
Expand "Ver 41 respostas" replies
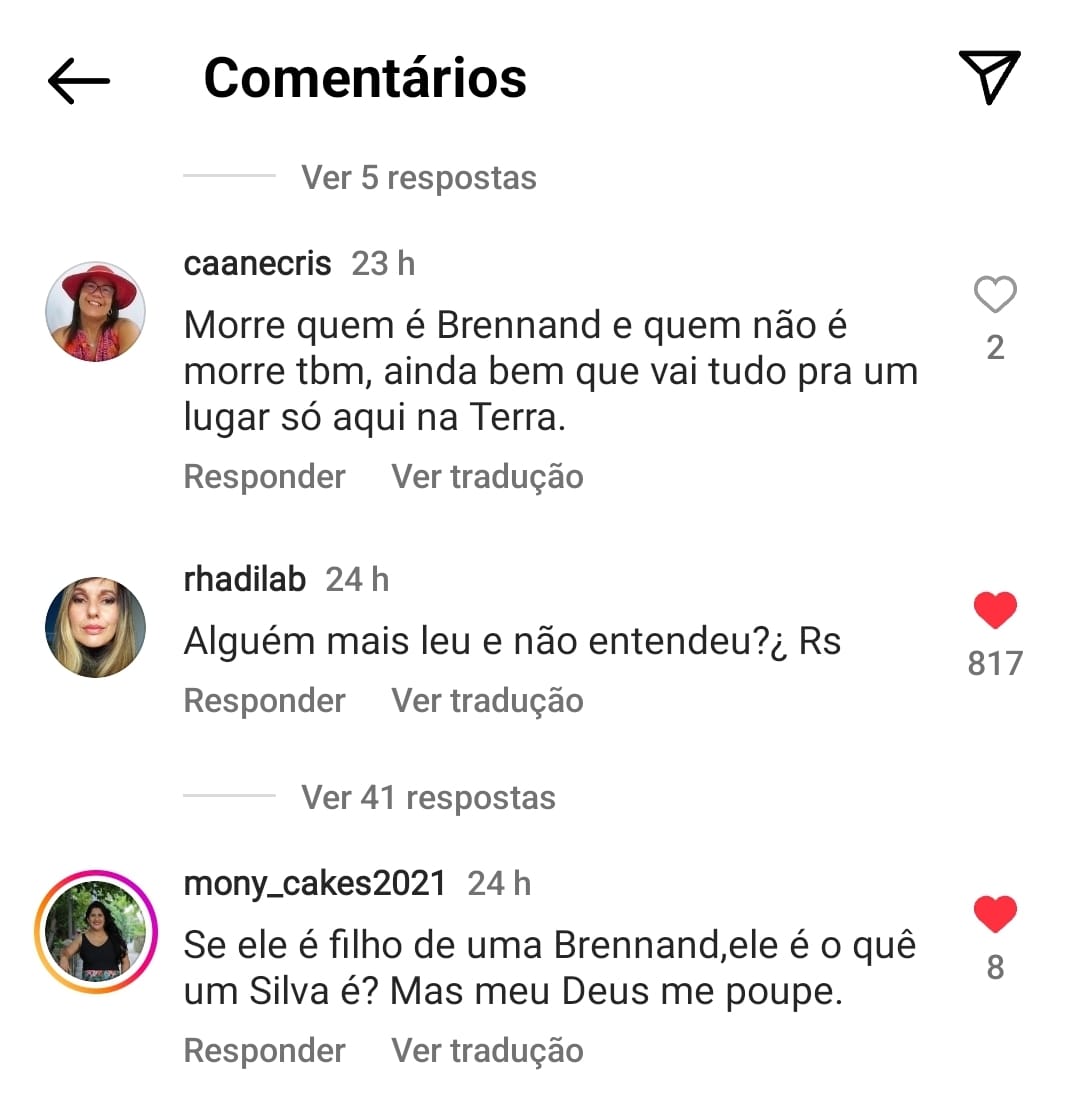point(428,798)
